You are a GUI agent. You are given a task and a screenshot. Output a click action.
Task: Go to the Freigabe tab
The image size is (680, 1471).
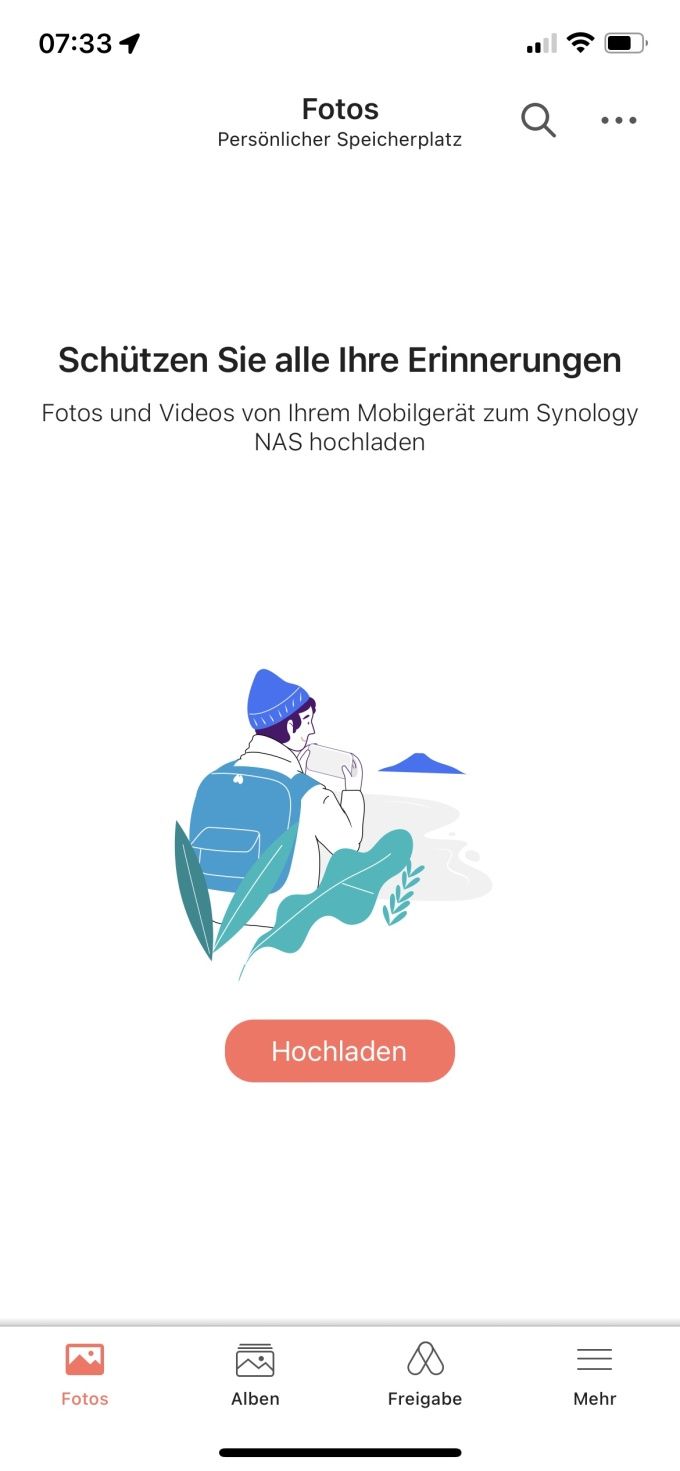(425, 1375)
